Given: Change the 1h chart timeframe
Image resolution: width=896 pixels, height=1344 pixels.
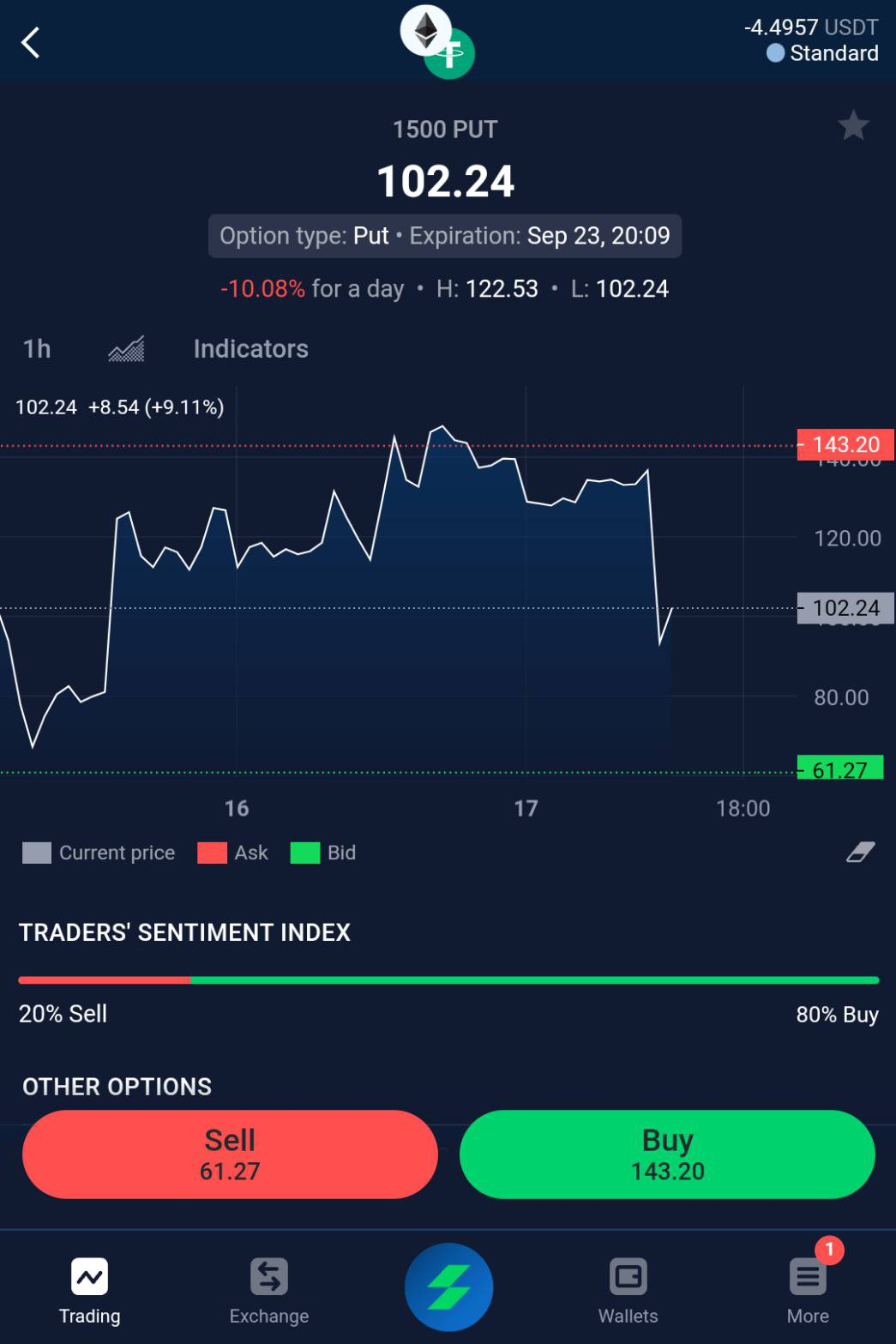Looking at the screenshot, I should [x=37, y=349].
